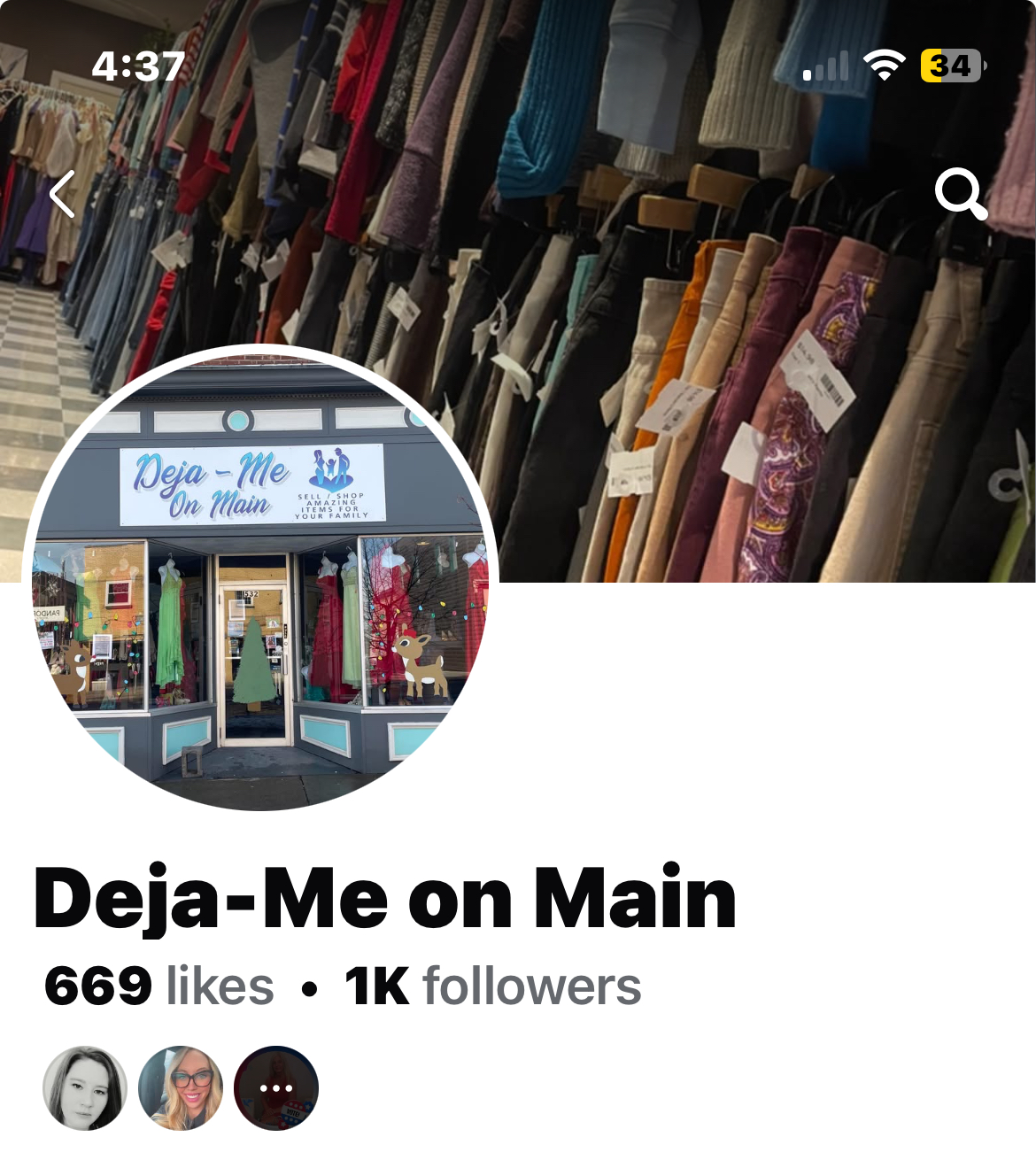This screenshot has width=1036, height=1168.
Task: Go back using the back arrow
Action: pyautogui.click(x=63, y=195)
